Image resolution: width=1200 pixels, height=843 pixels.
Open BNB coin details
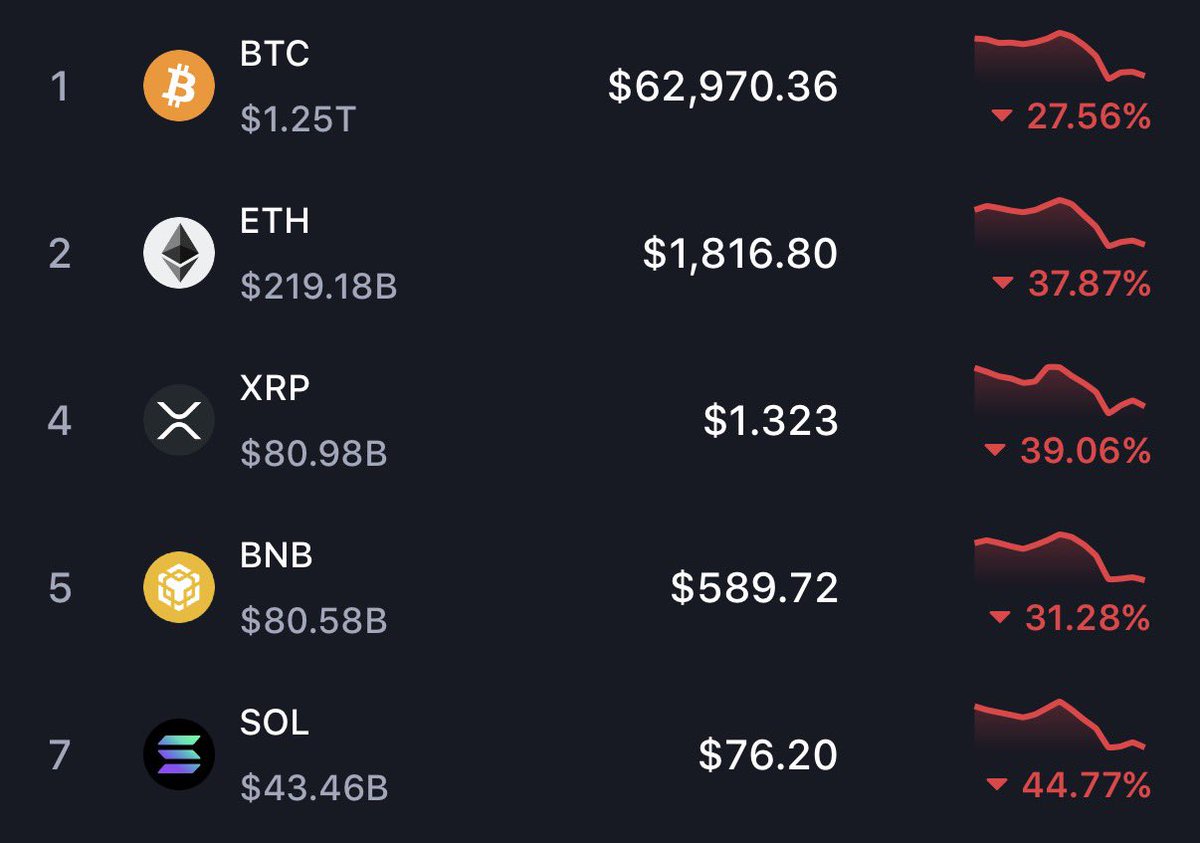pyautogui.click(x=276, y=555)
